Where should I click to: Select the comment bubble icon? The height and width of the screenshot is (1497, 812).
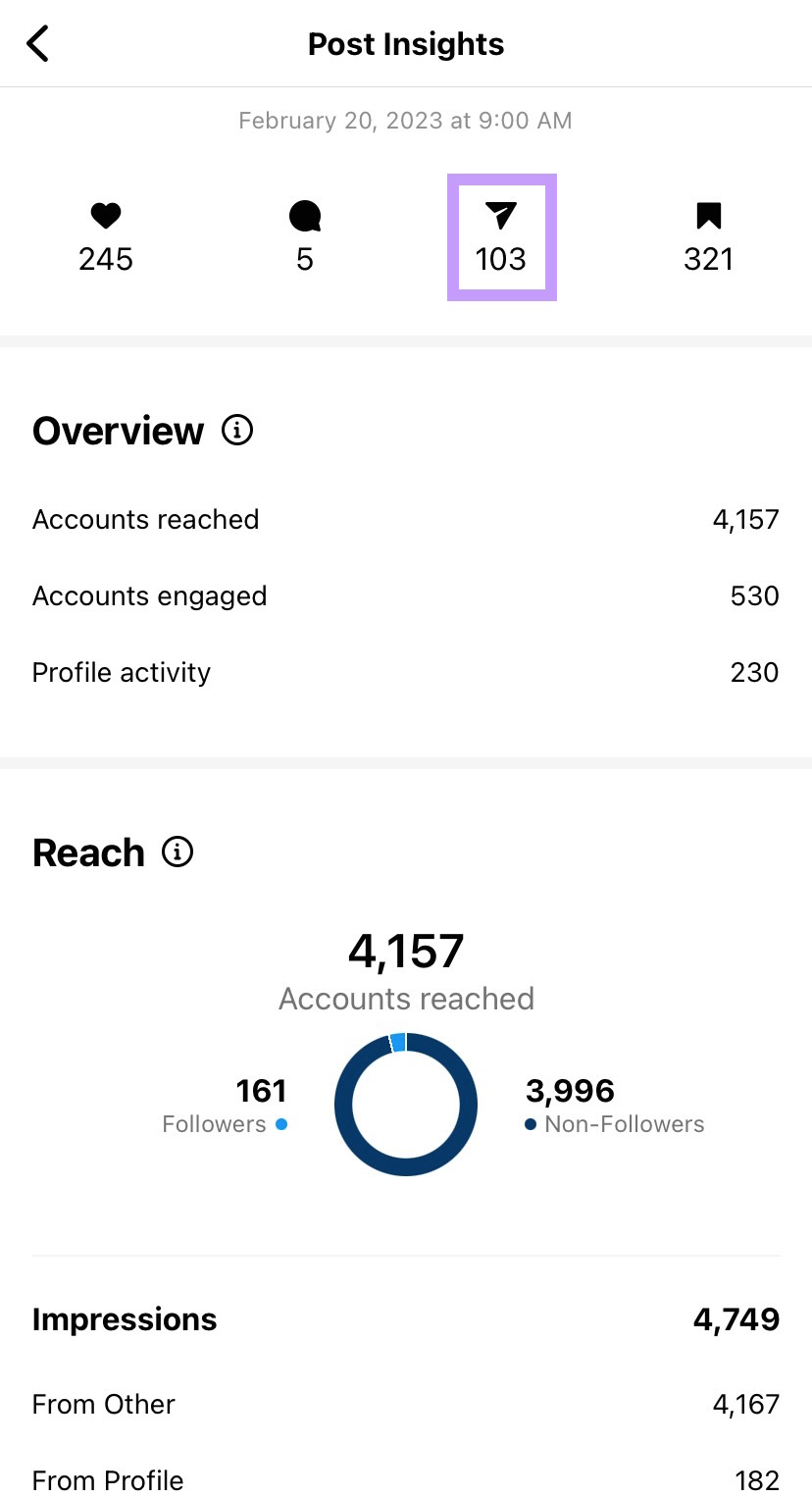(x=304, y=216)
